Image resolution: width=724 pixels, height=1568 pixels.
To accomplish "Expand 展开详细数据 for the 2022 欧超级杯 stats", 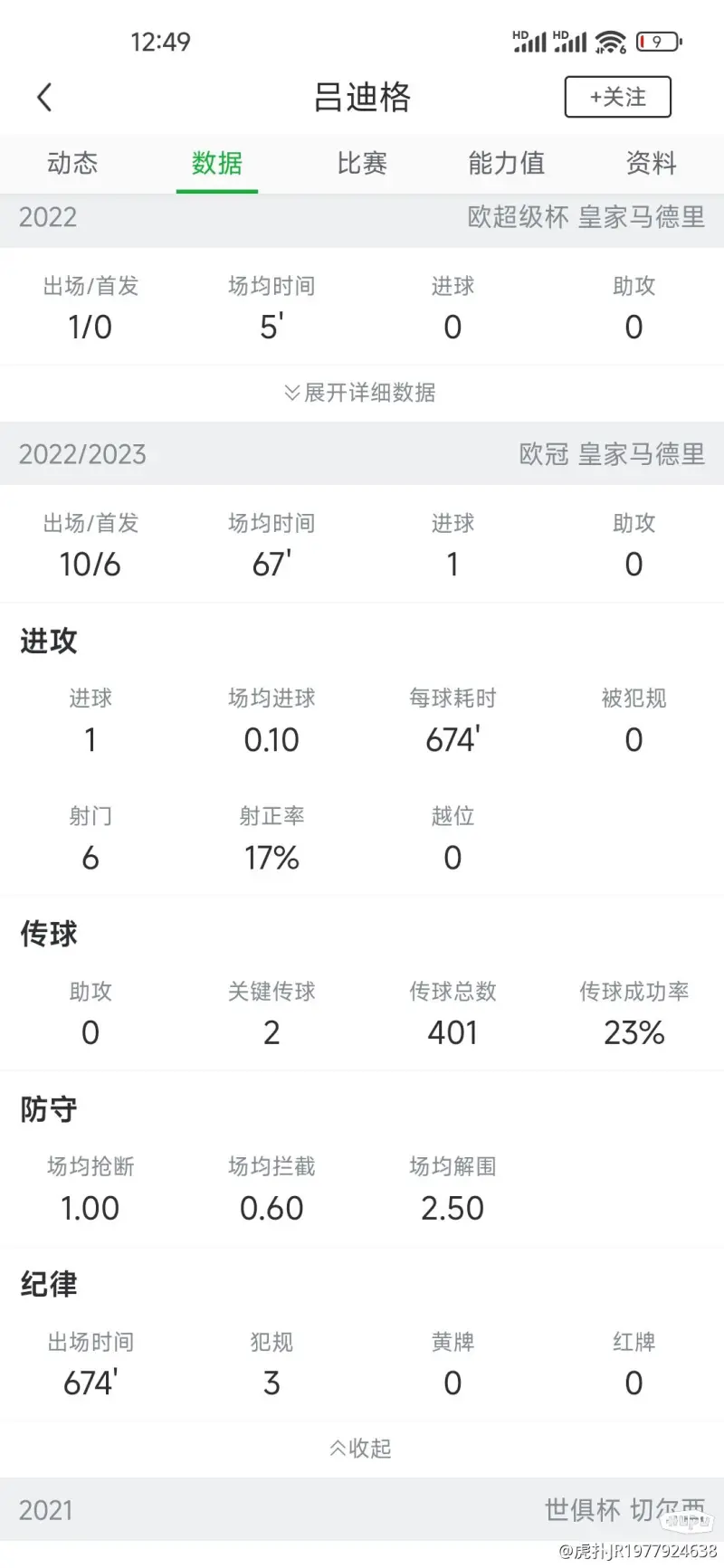I will tap(361, 393).
